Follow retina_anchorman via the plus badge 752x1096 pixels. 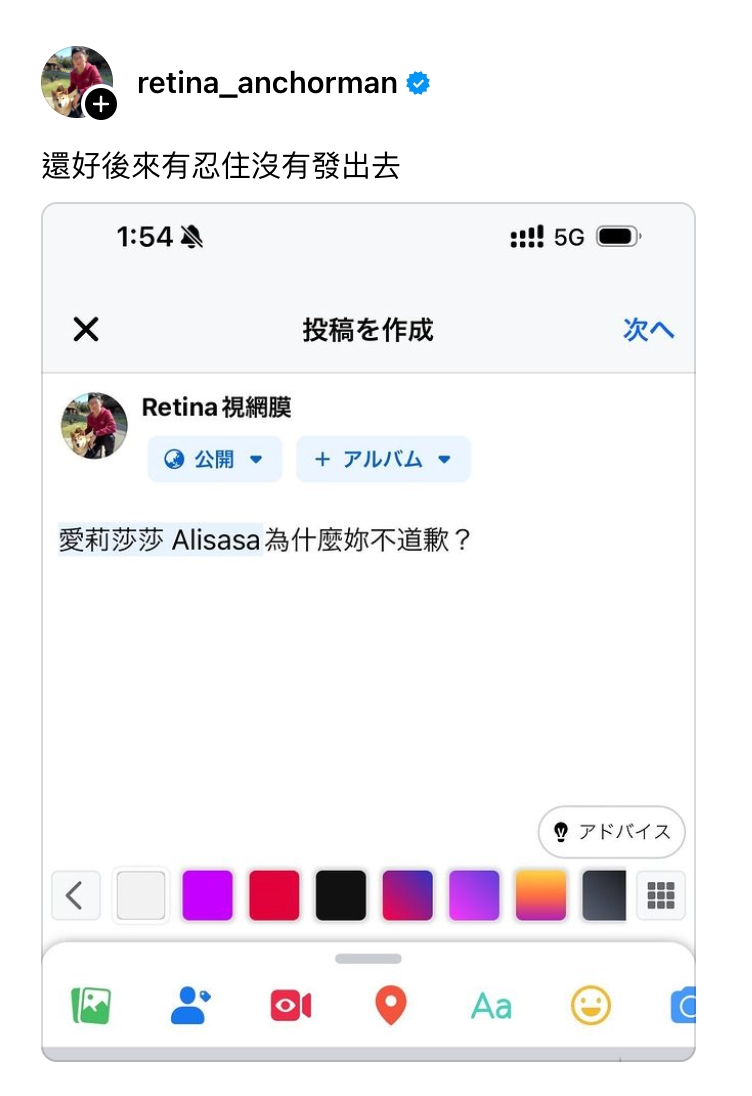pyautogui.click(x=101, y=104)
